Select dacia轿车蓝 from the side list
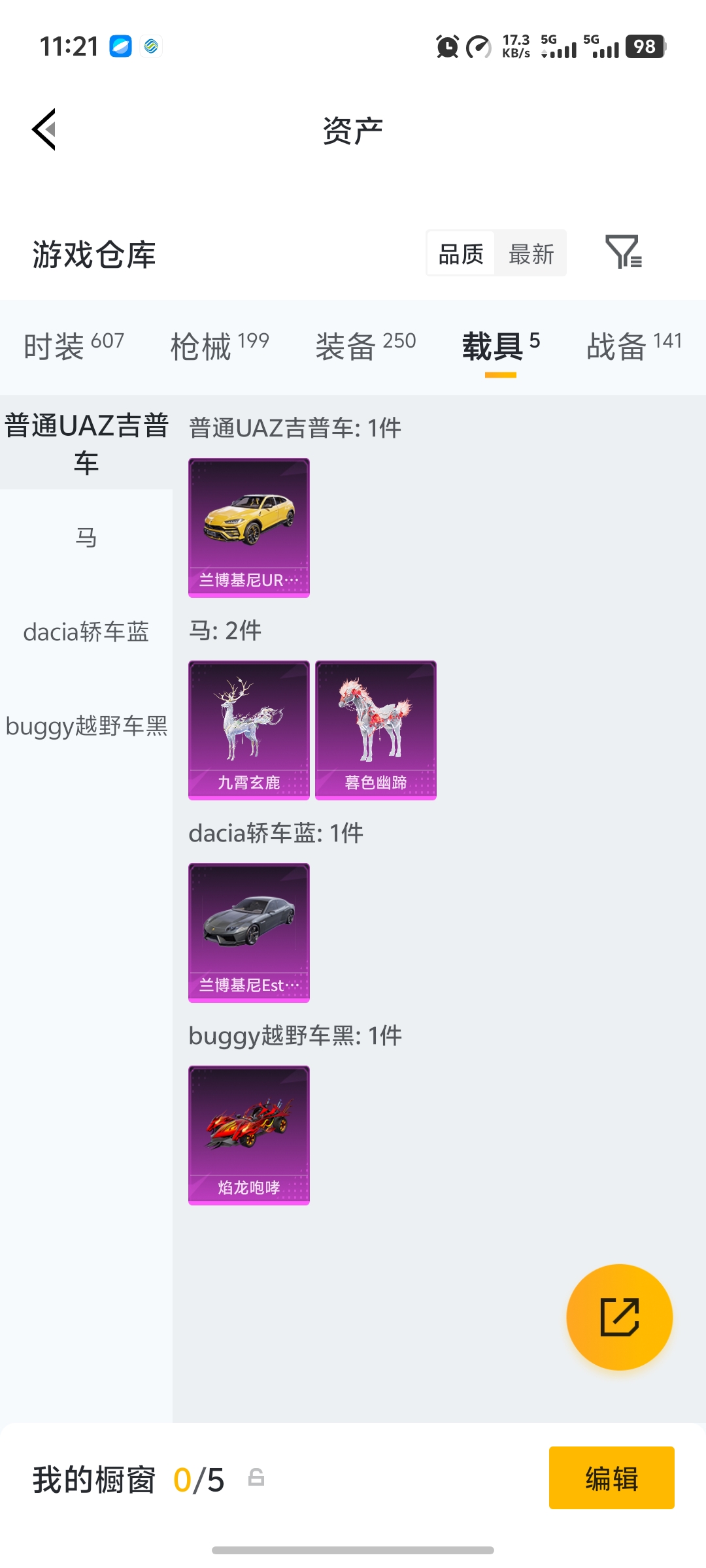Screen dimensions: 706x1568 point(87,632)
